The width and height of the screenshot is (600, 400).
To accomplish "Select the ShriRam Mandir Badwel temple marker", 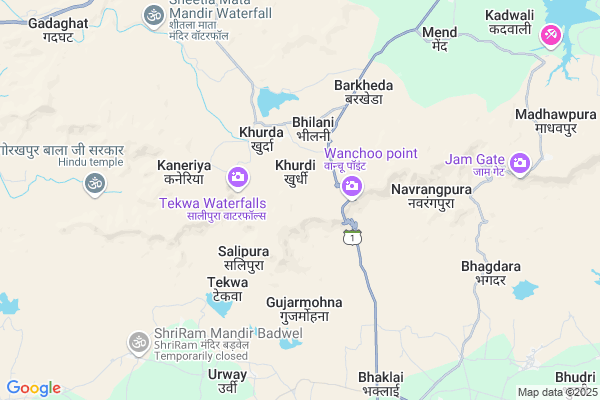I will point(137,343).
